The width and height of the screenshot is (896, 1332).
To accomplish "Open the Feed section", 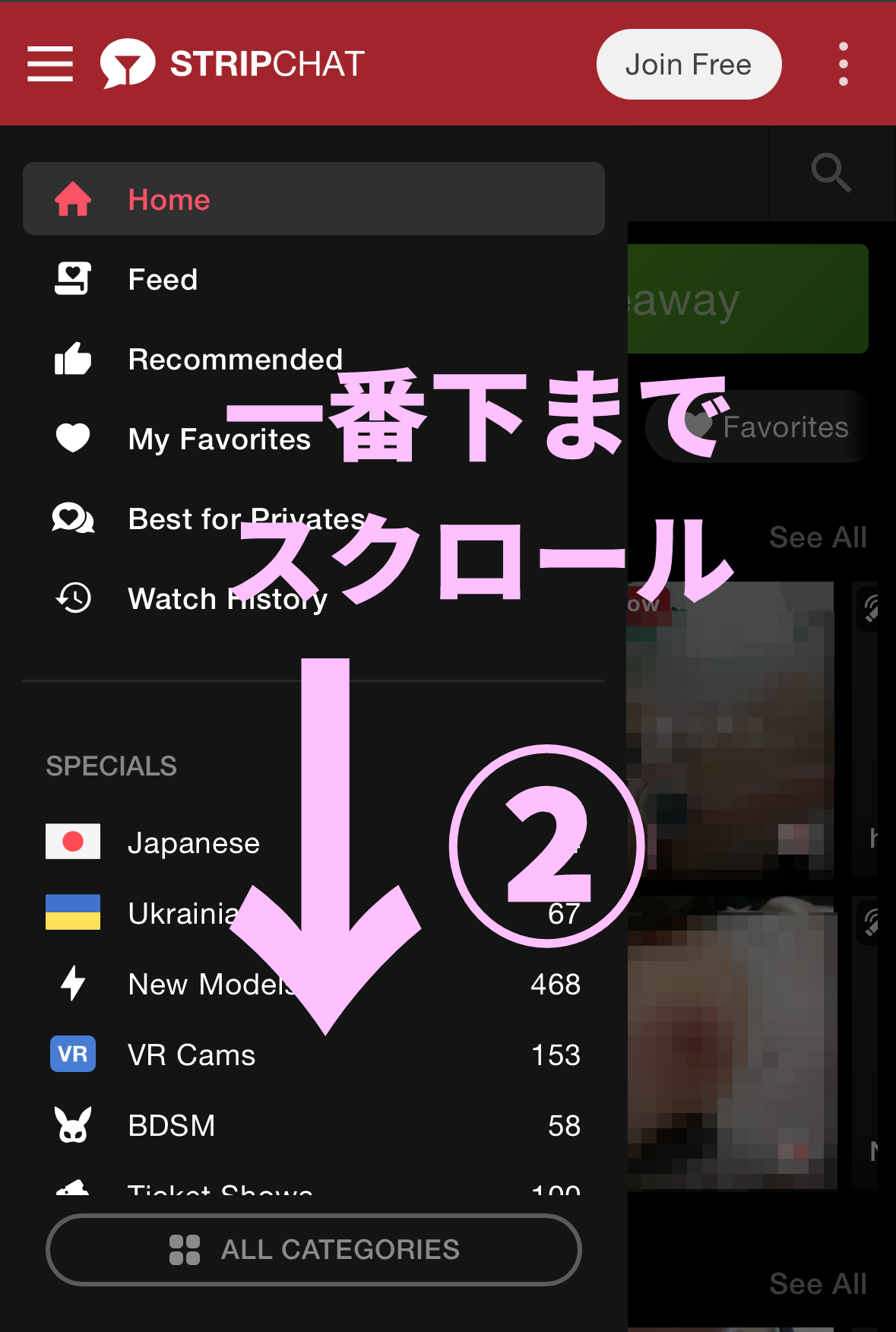I will (x=163, y=280).
